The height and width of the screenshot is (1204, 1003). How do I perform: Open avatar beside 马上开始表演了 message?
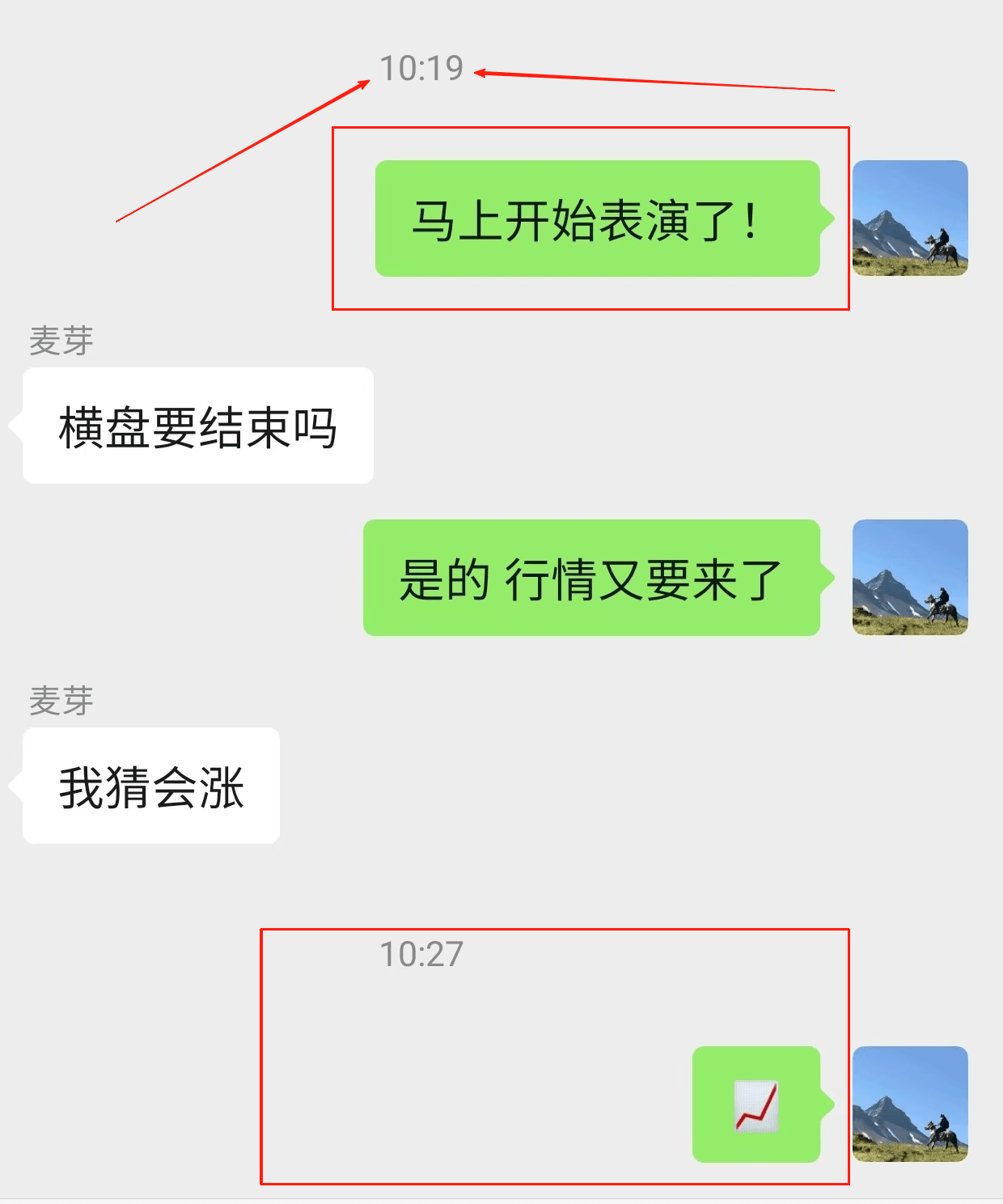(x=910, y=218)
